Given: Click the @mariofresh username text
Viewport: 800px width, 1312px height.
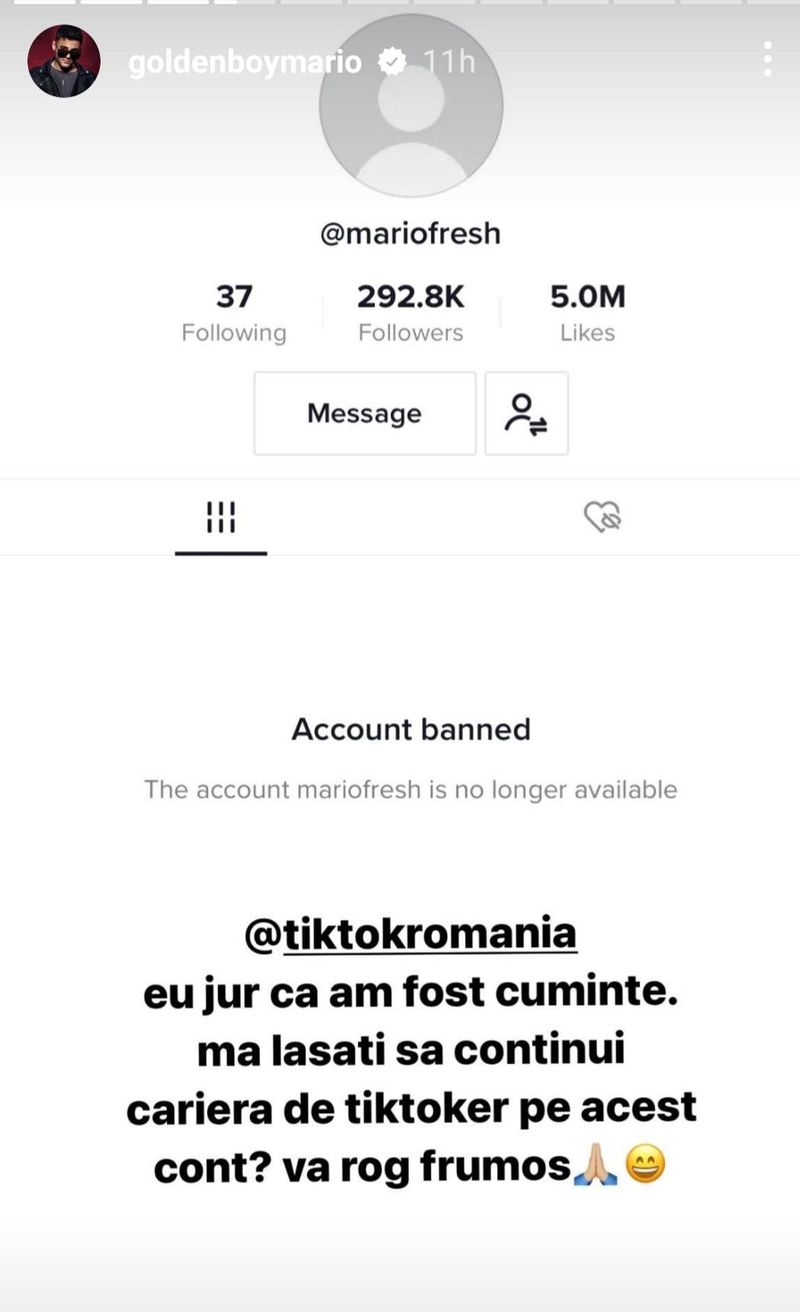Looking at the screenshot, I should (x=410, y=232).
